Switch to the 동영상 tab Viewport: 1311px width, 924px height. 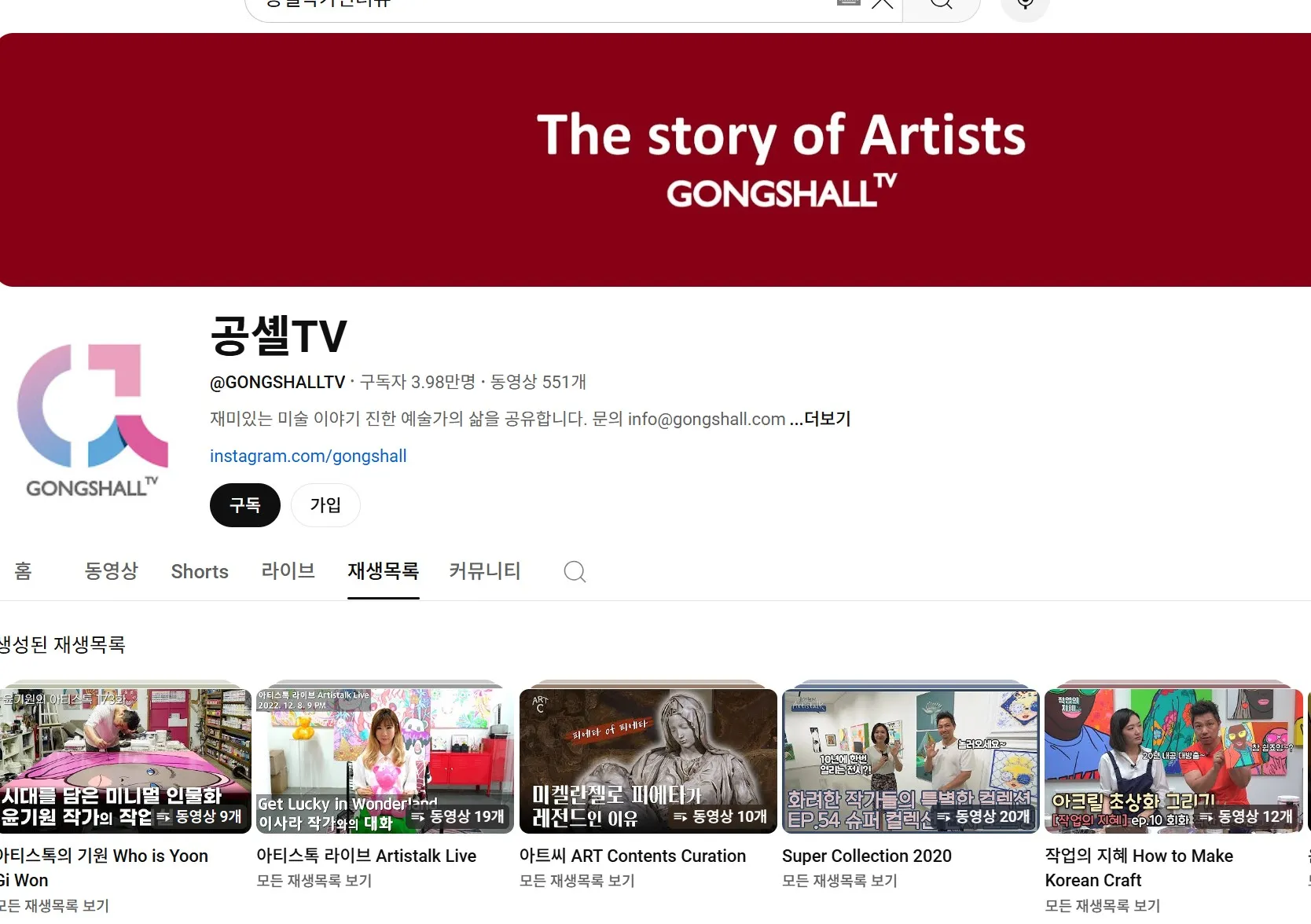111,571
